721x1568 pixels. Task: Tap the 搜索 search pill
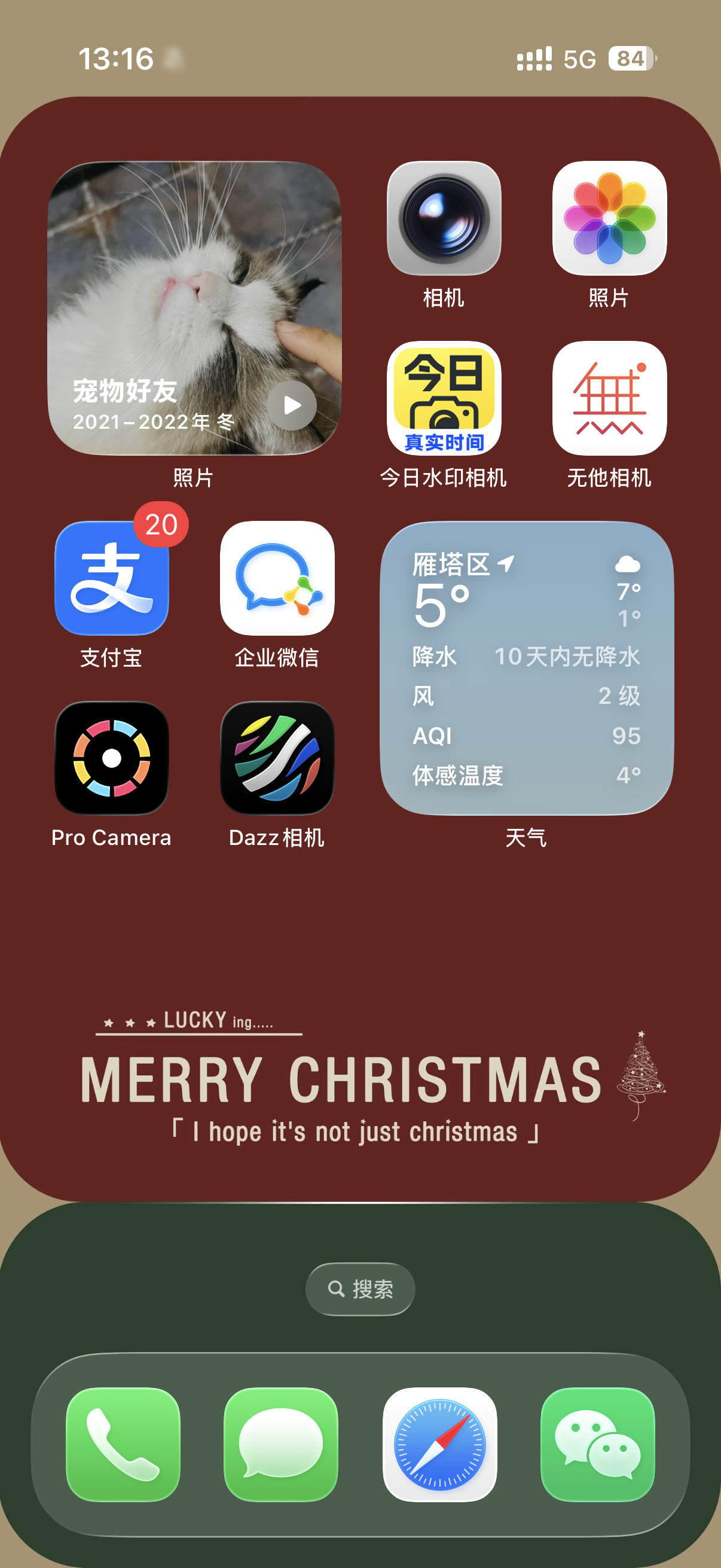pos(360,1289)
